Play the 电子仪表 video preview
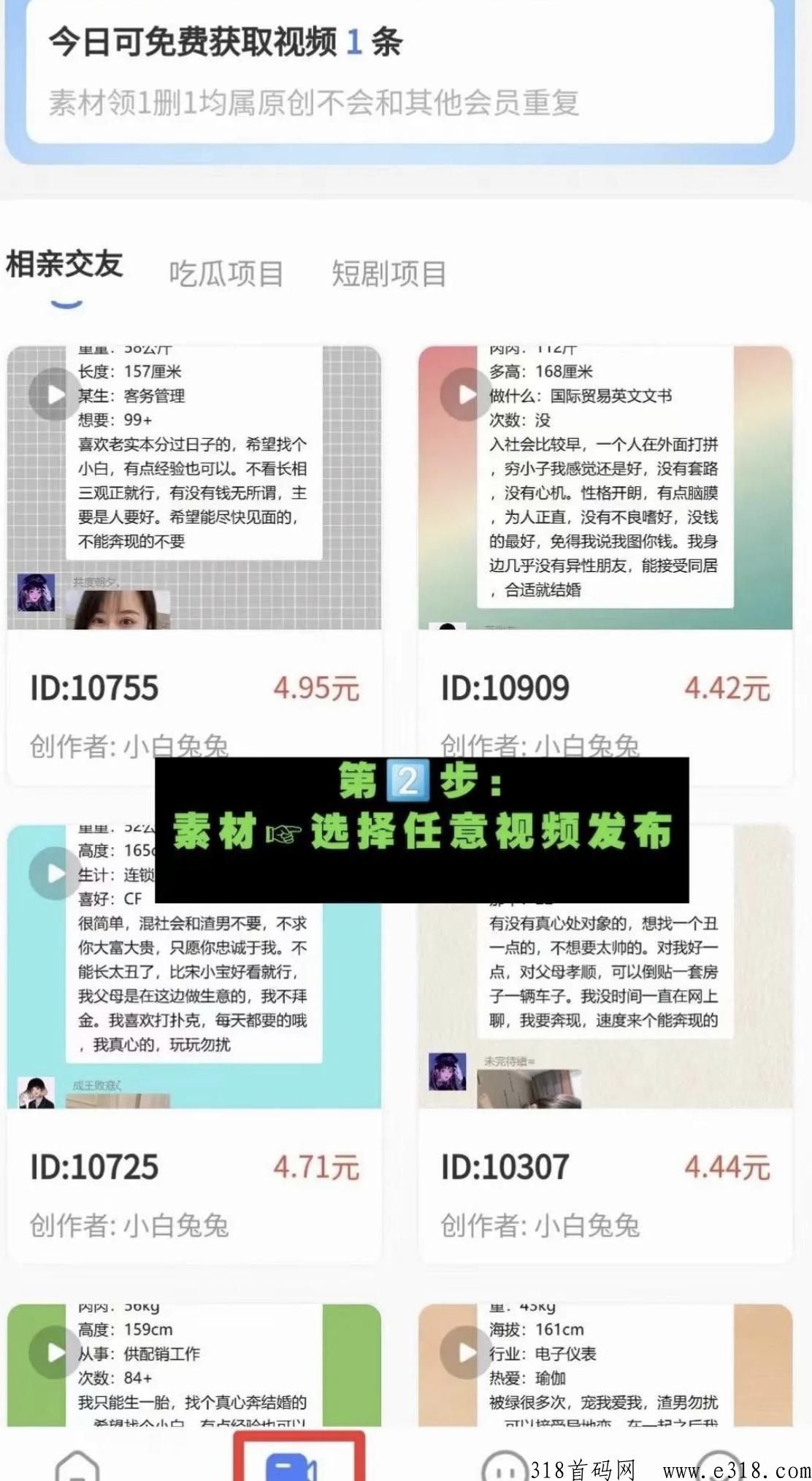The height and width of the screenshot is (1481, 812). [x=465, y=1352]
